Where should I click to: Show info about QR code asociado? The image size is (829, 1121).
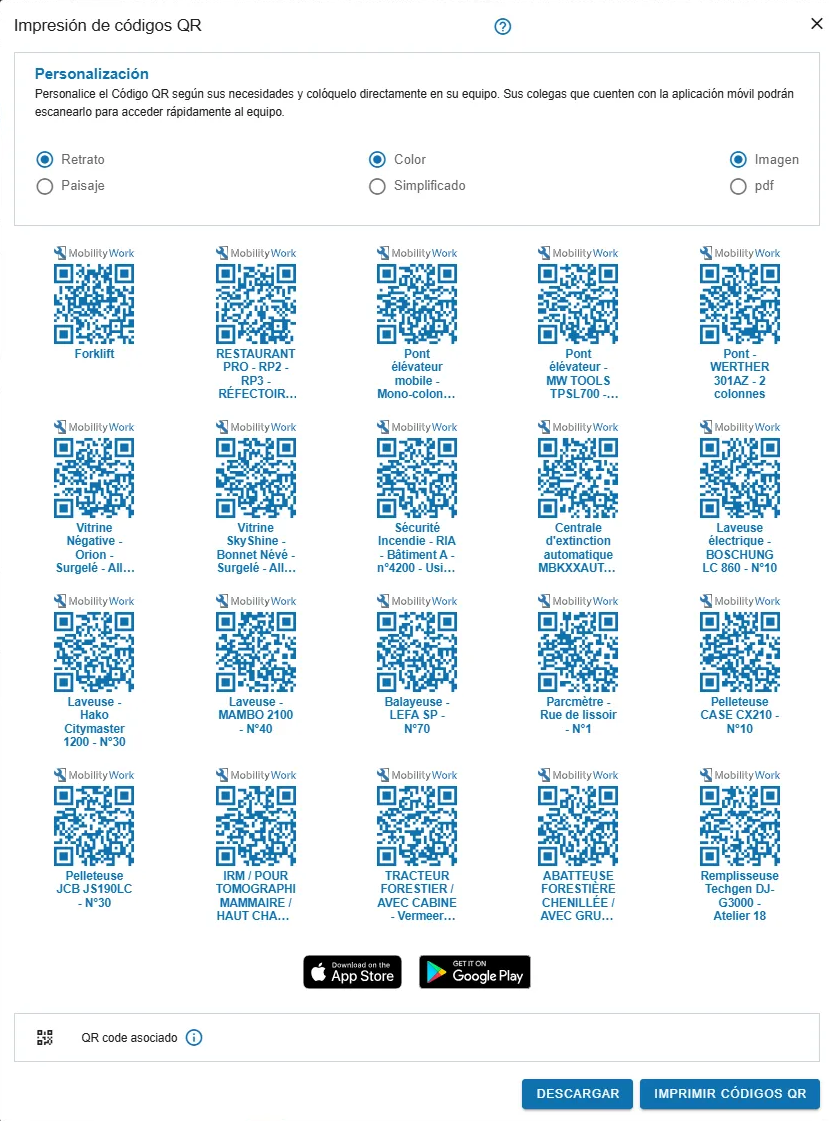(x=194, y=1038)
